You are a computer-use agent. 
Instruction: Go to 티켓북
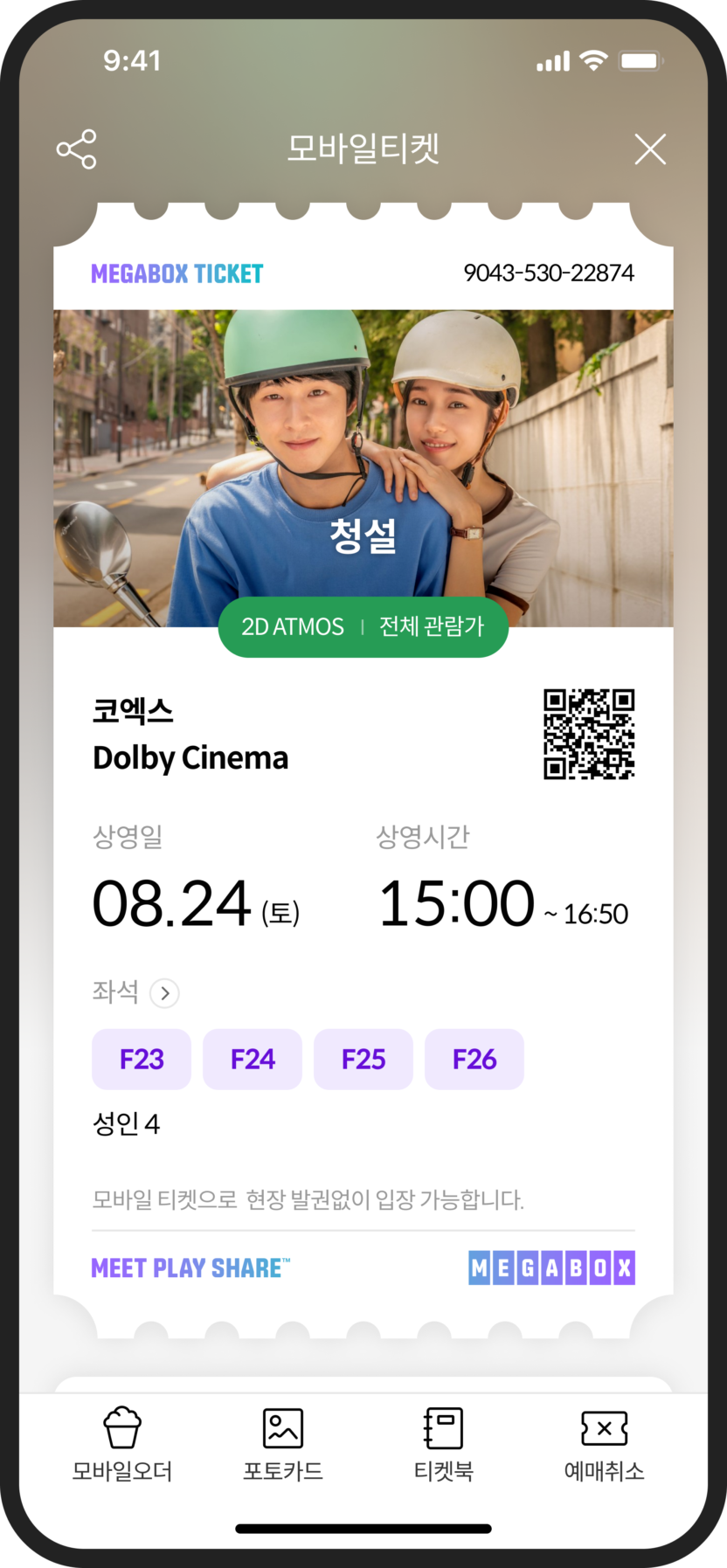click(x=444, y=1445)
